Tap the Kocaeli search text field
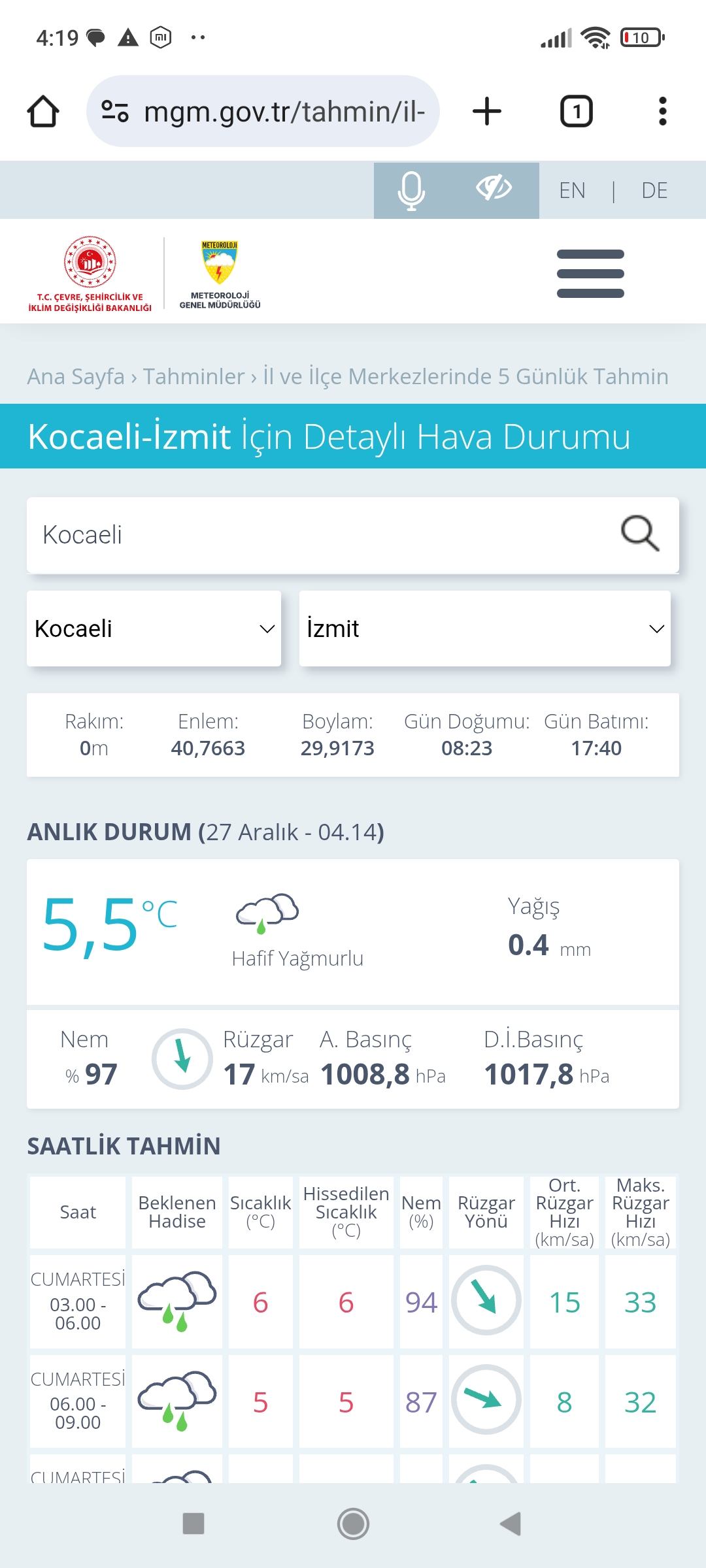 pos(320,535)
